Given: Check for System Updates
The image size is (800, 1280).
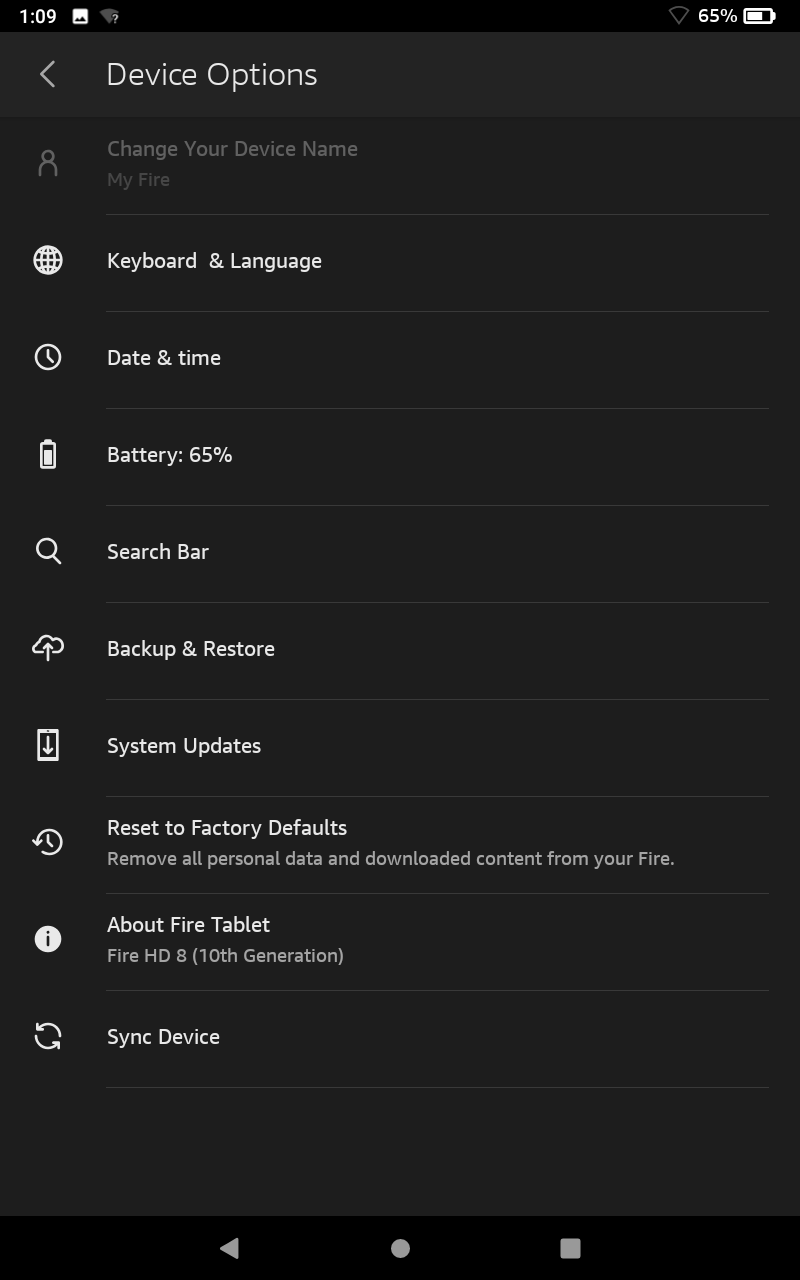Looking at the screenshot, I should point(400,747).
